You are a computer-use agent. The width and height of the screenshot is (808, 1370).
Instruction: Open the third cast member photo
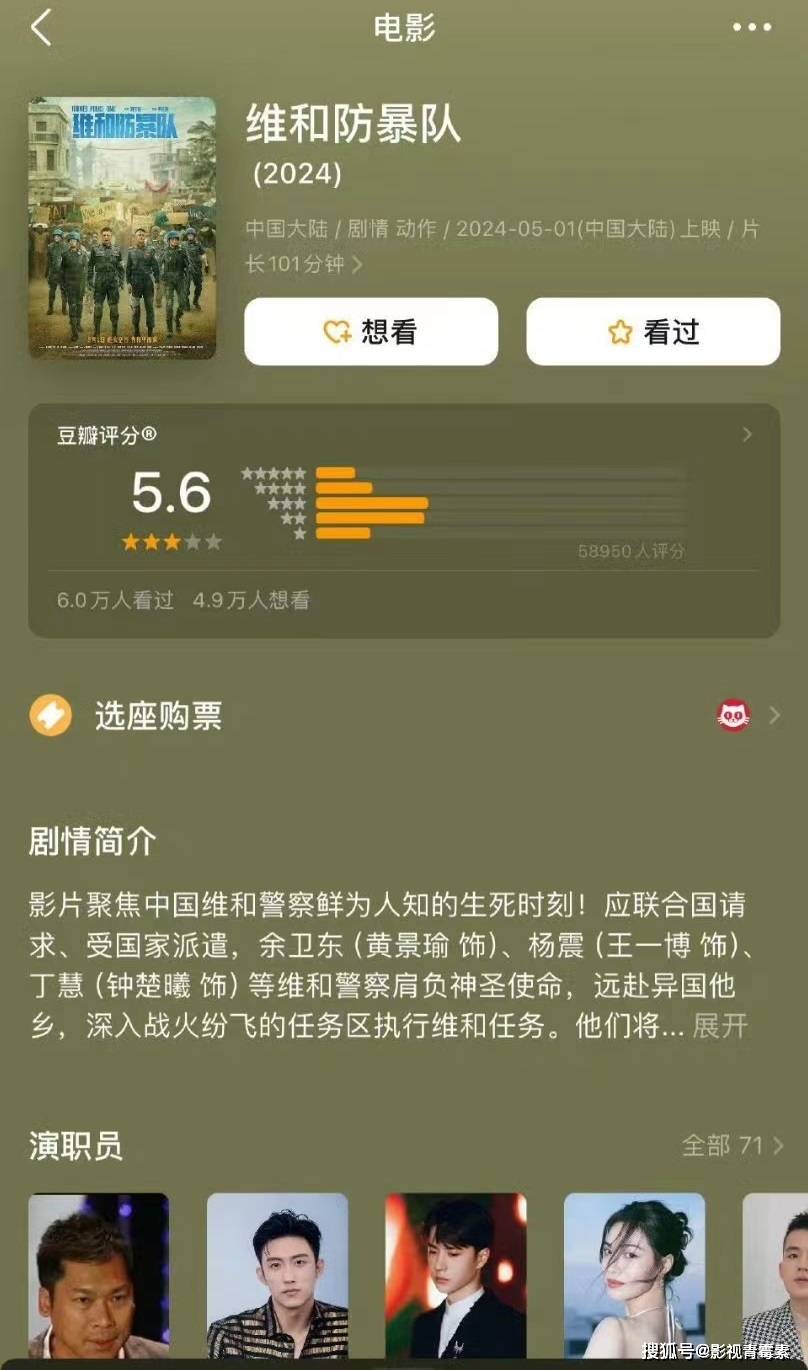click(456, 1275)
